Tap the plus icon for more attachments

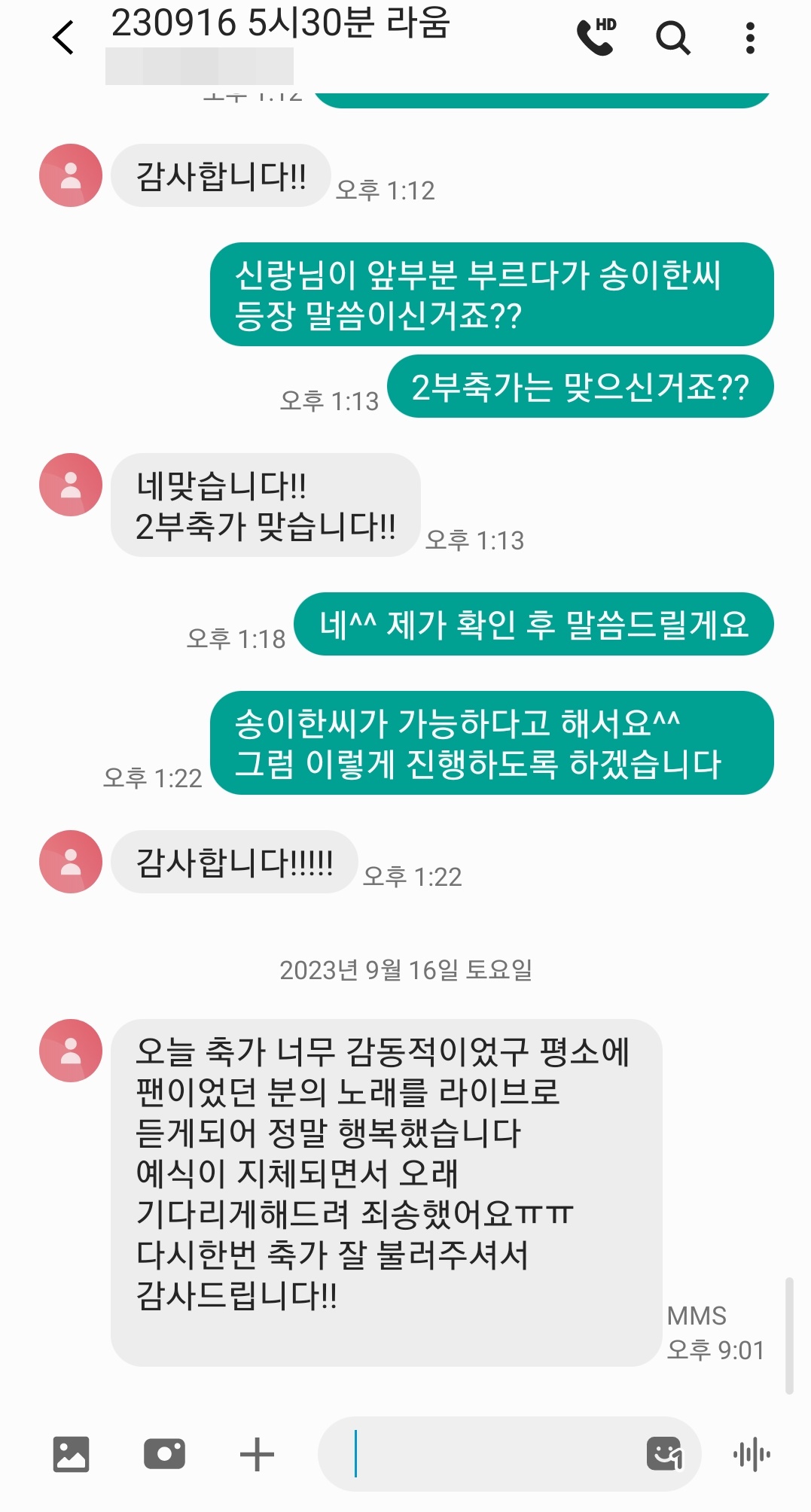257,1454
